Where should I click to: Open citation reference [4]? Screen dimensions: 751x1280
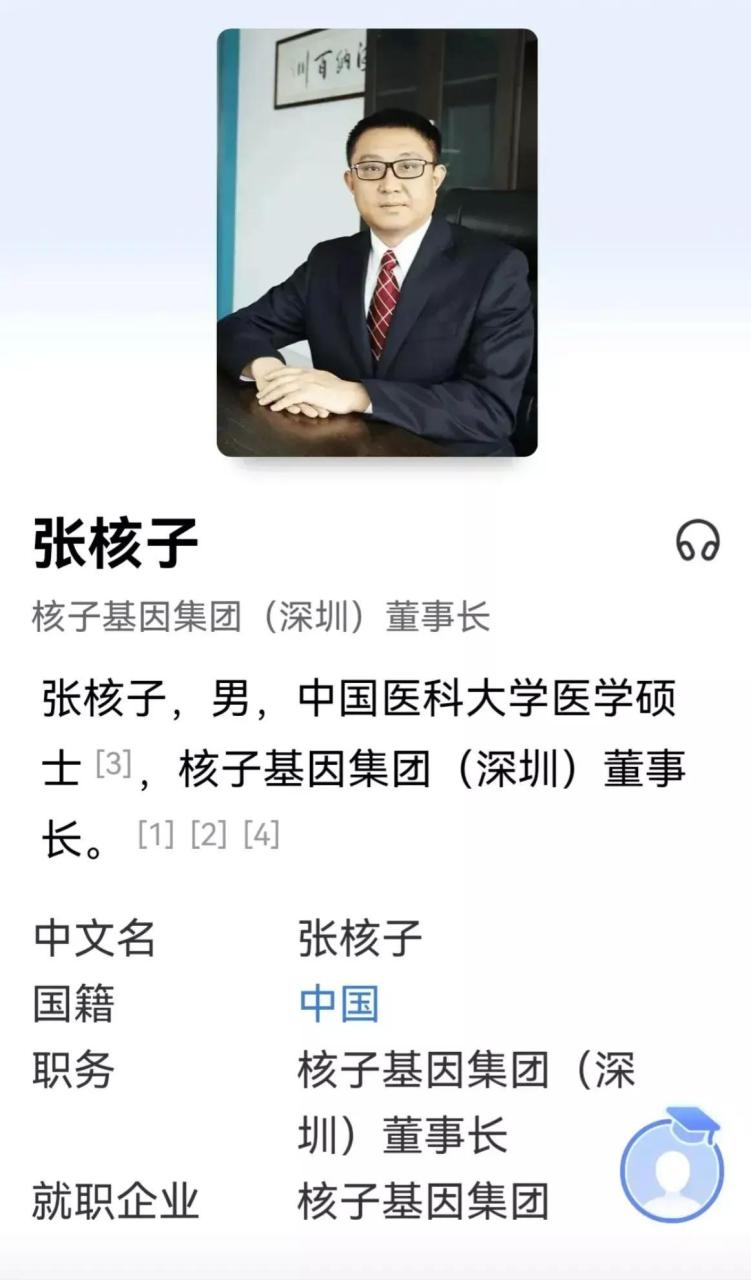pos(261,834)
